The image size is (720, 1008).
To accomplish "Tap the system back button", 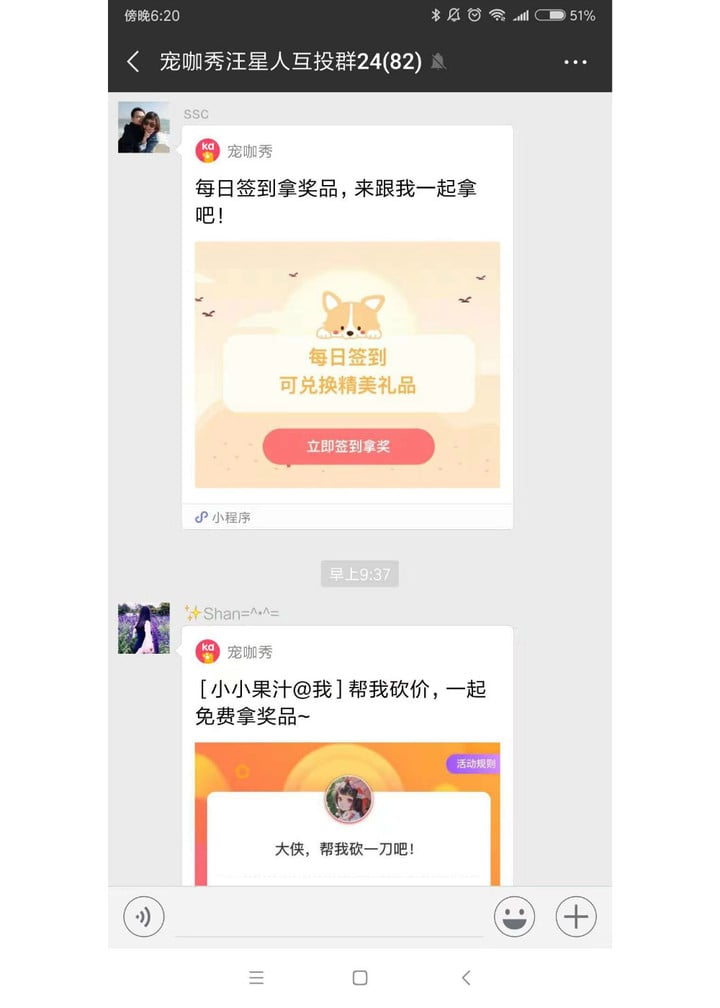I will [465, 978].
